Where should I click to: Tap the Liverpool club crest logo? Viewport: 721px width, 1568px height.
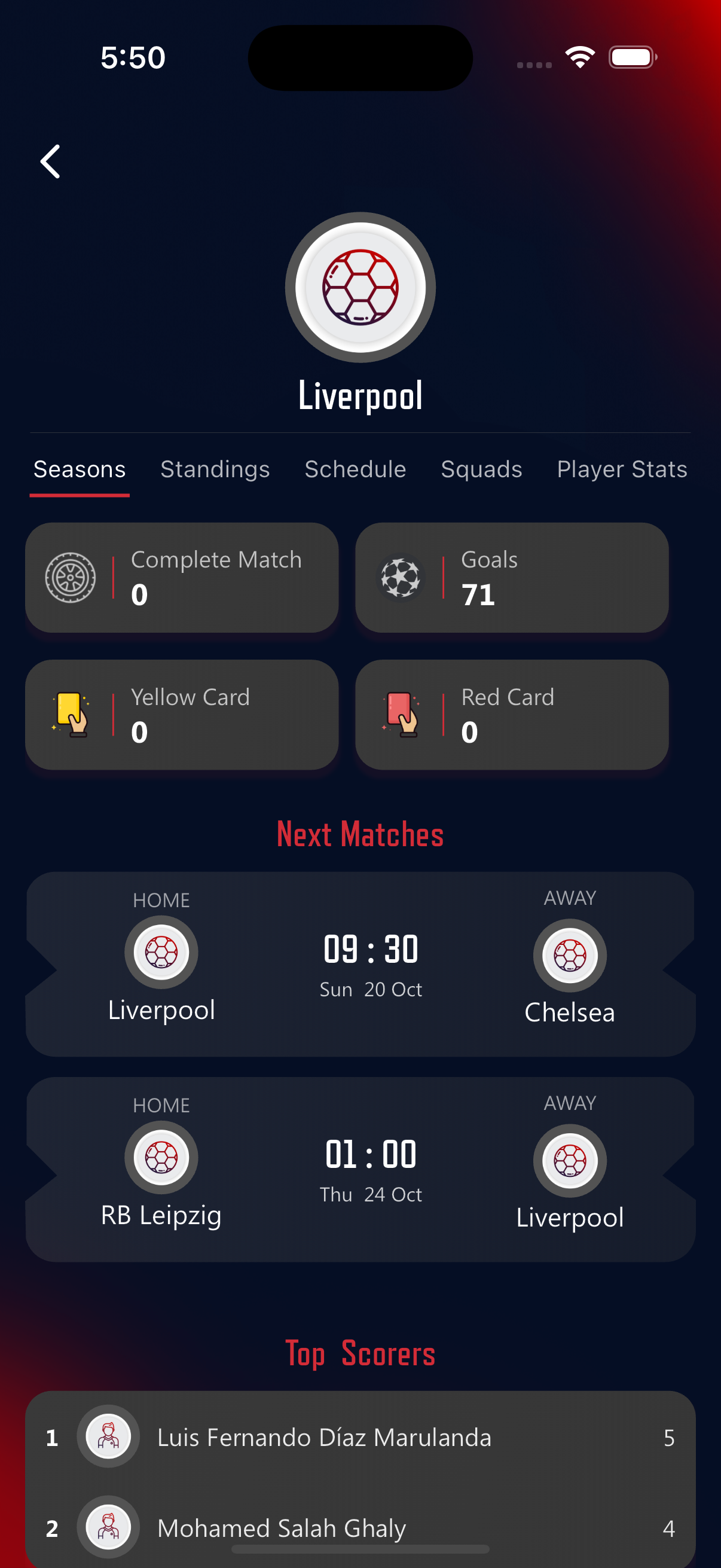pos(360,286)
